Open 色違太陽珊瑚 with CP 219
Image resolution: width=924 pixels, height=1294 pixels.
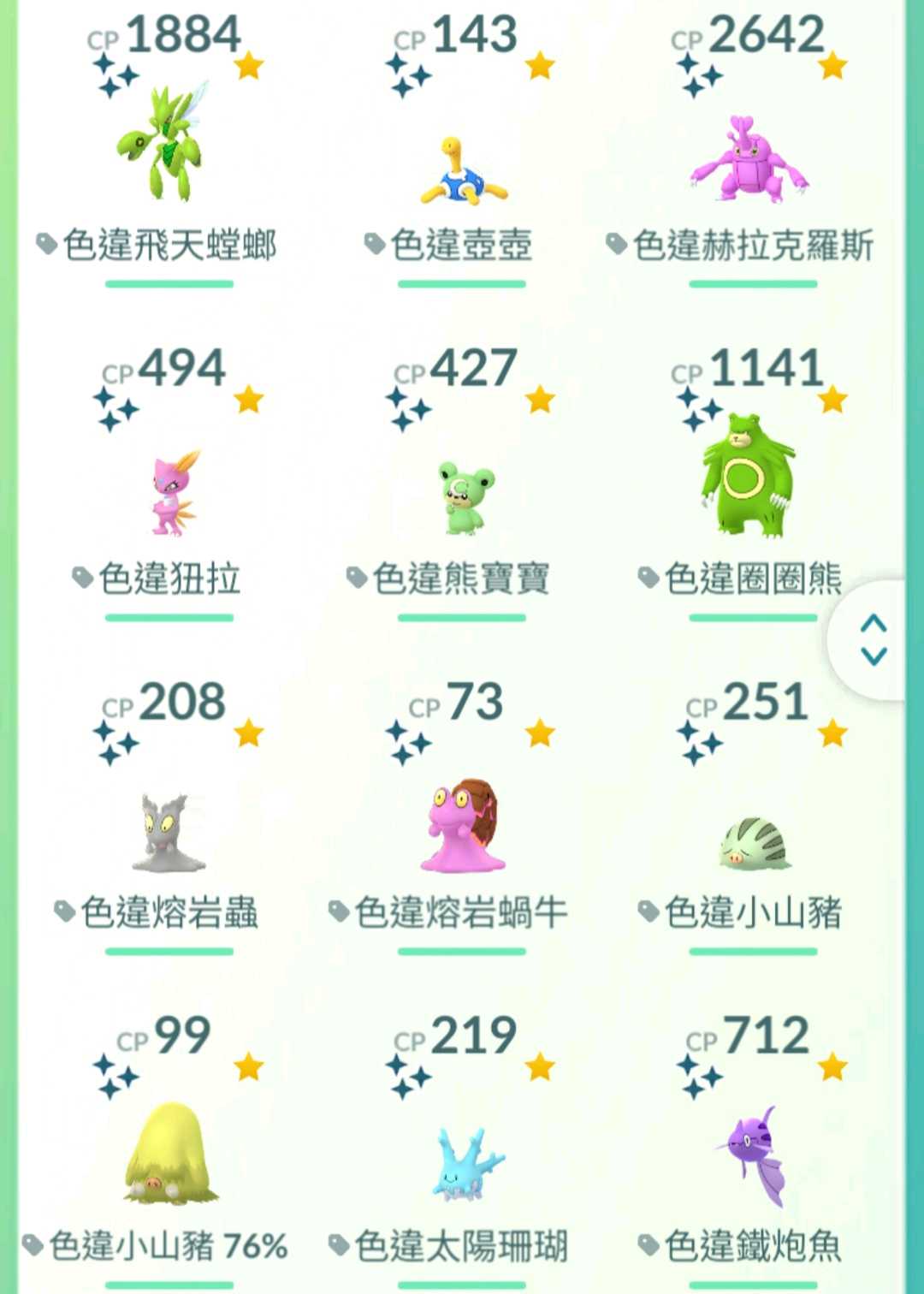coord(465,1164)
